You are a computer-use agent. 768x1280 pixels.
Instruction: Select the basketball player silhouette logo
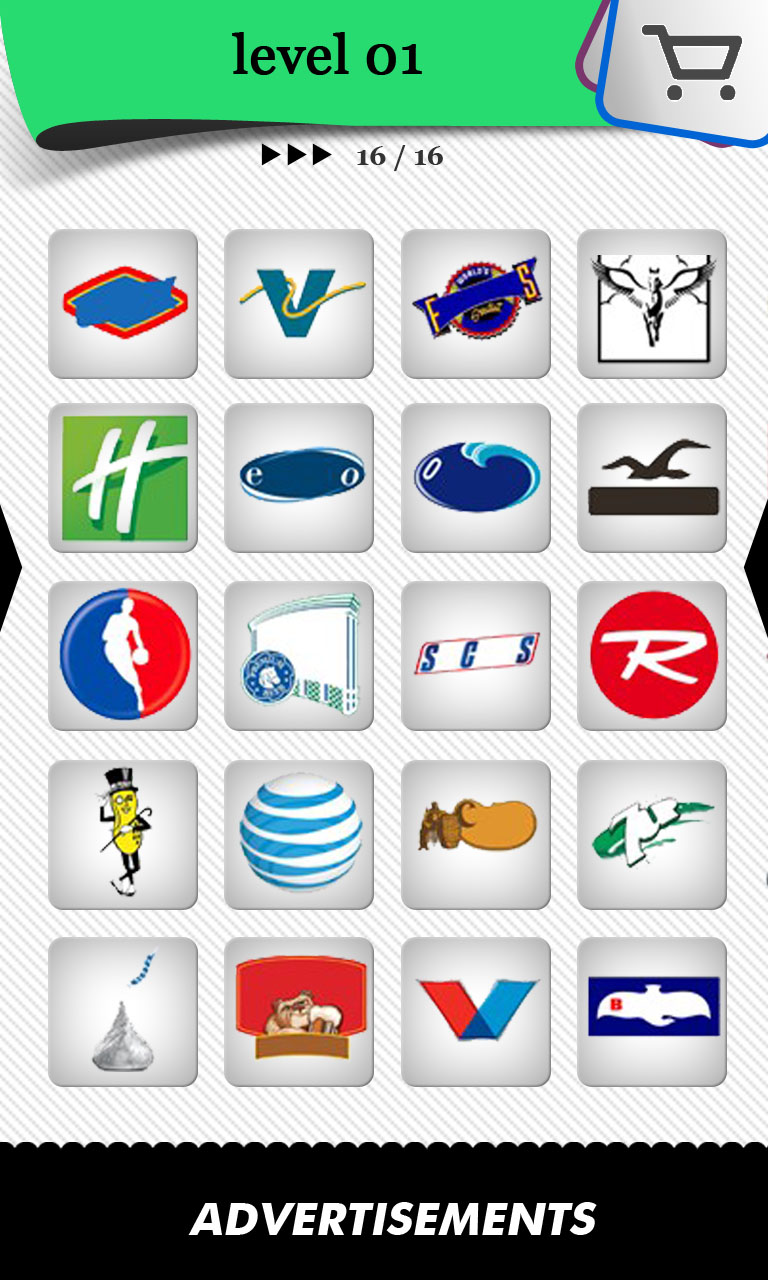click(x=123, y=655)
